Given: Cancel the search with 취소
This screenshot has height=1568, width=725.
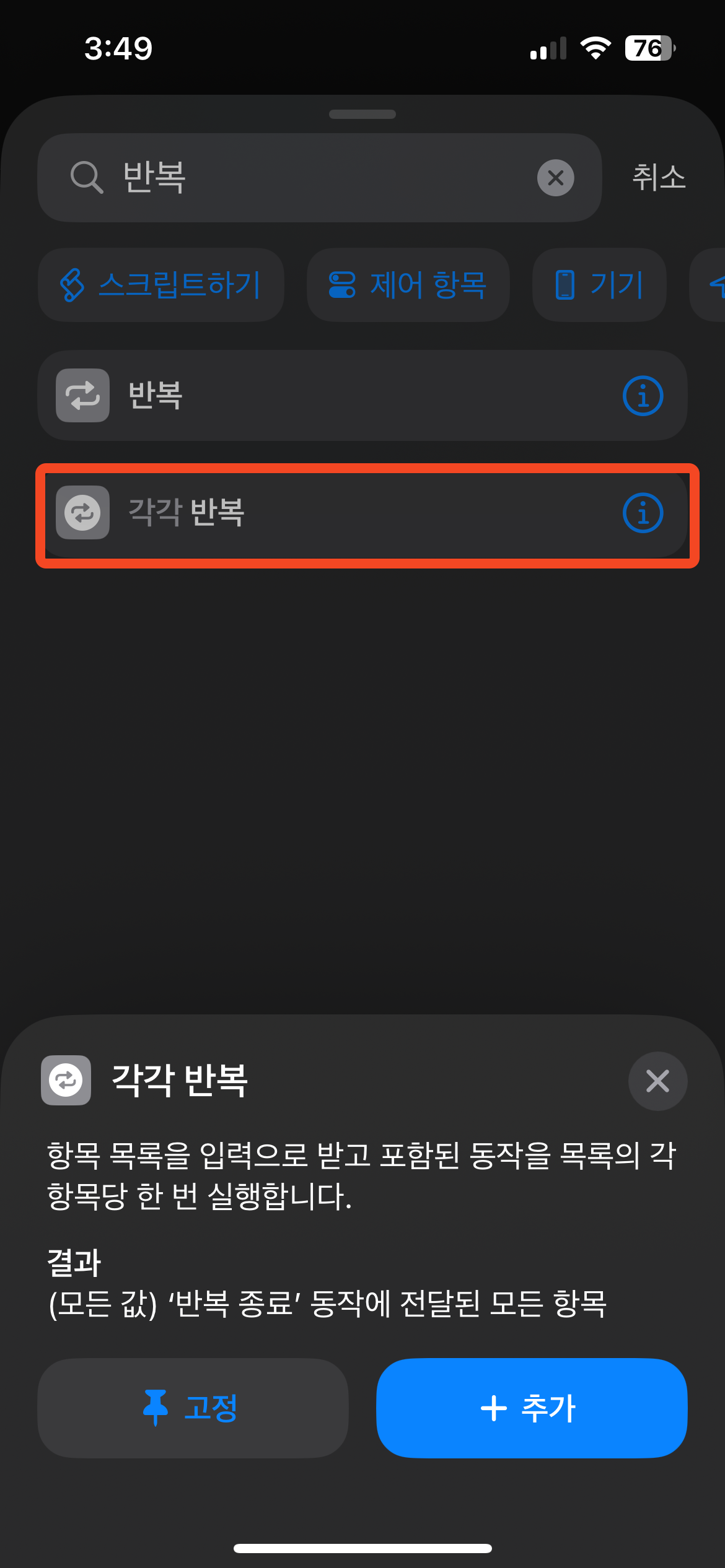Looking at the screenshot, I should (x=658, y=178).
